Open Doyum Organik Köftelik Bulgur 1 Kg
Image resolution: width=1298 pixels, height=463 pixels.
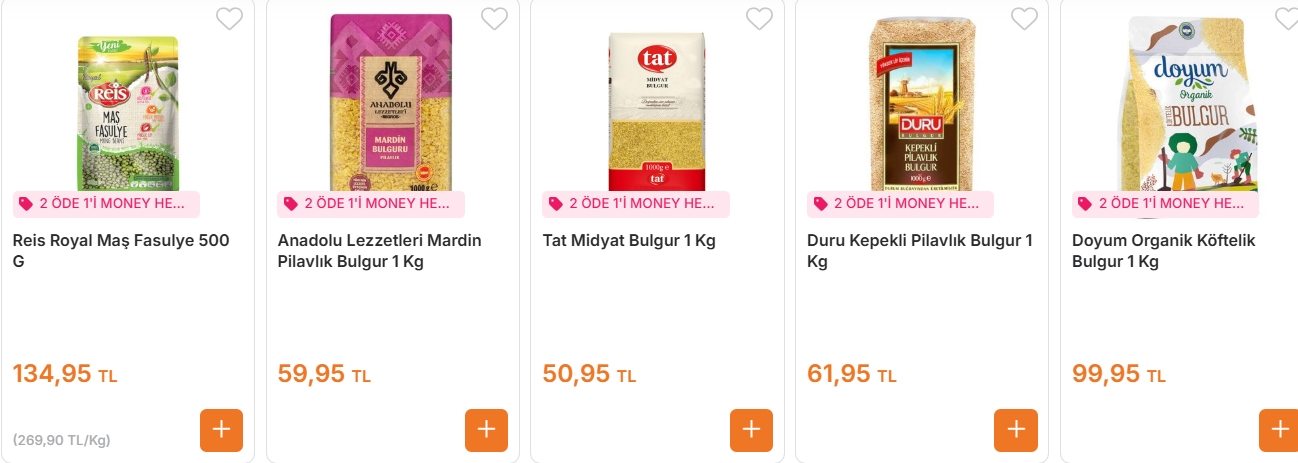pos(1163,251)
